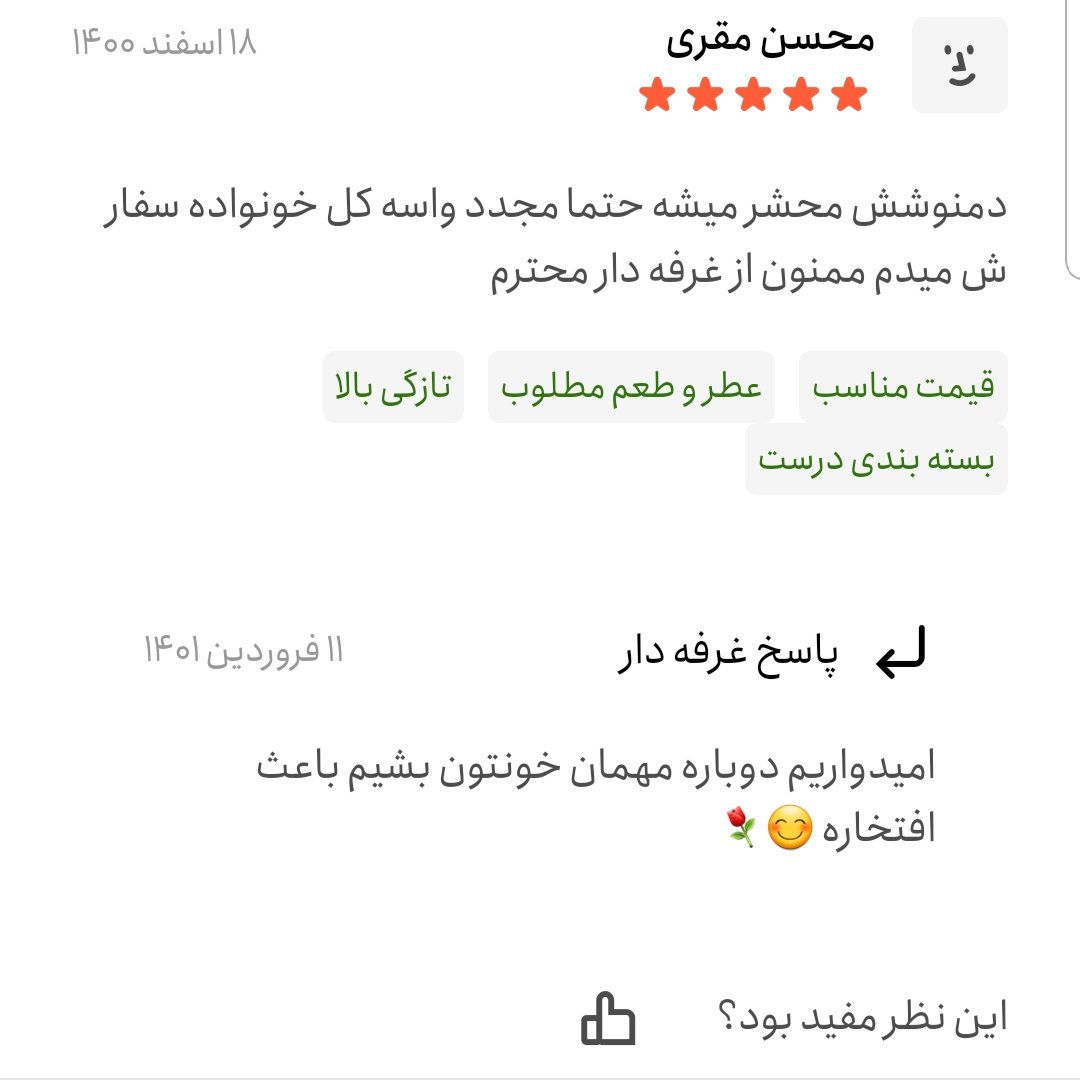Mark Mohsen Moghri's review as helpful with thumbs-up
The width and height of the screenshot is (1080, 1080).
click(608, 1019)
